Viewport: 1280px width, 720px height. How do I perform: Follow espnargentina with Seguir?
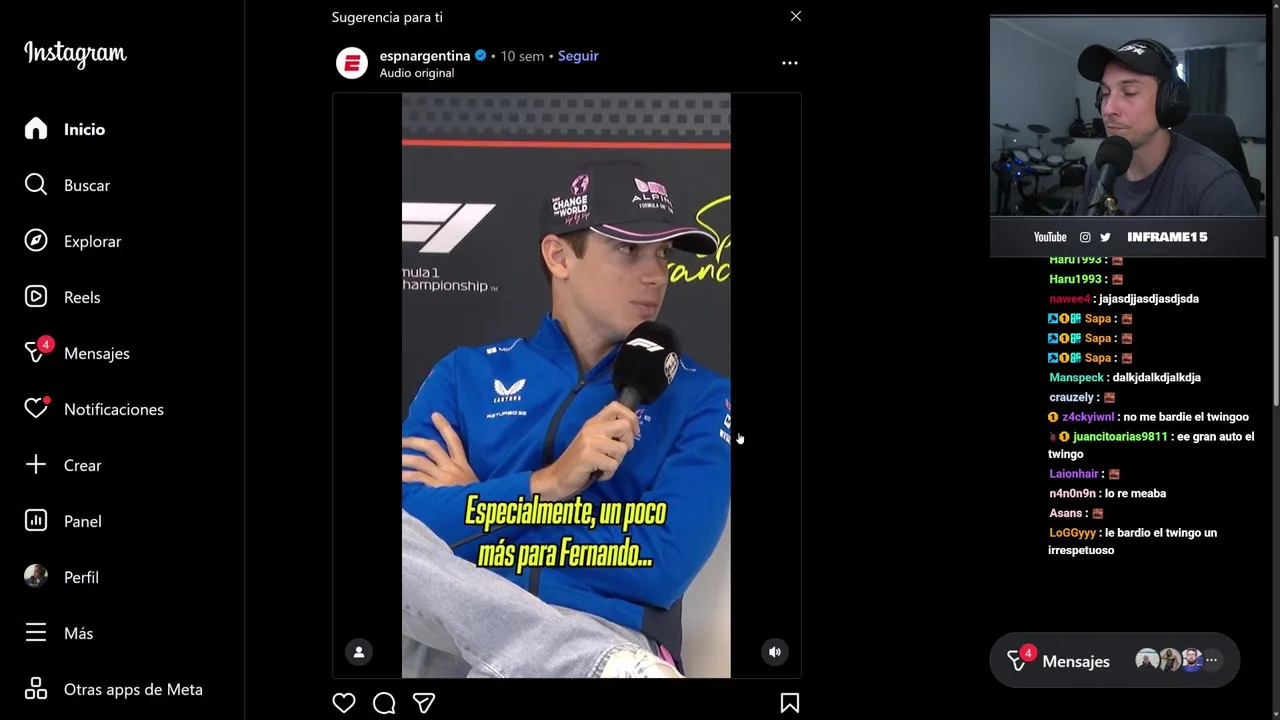[x=578, y=56]
